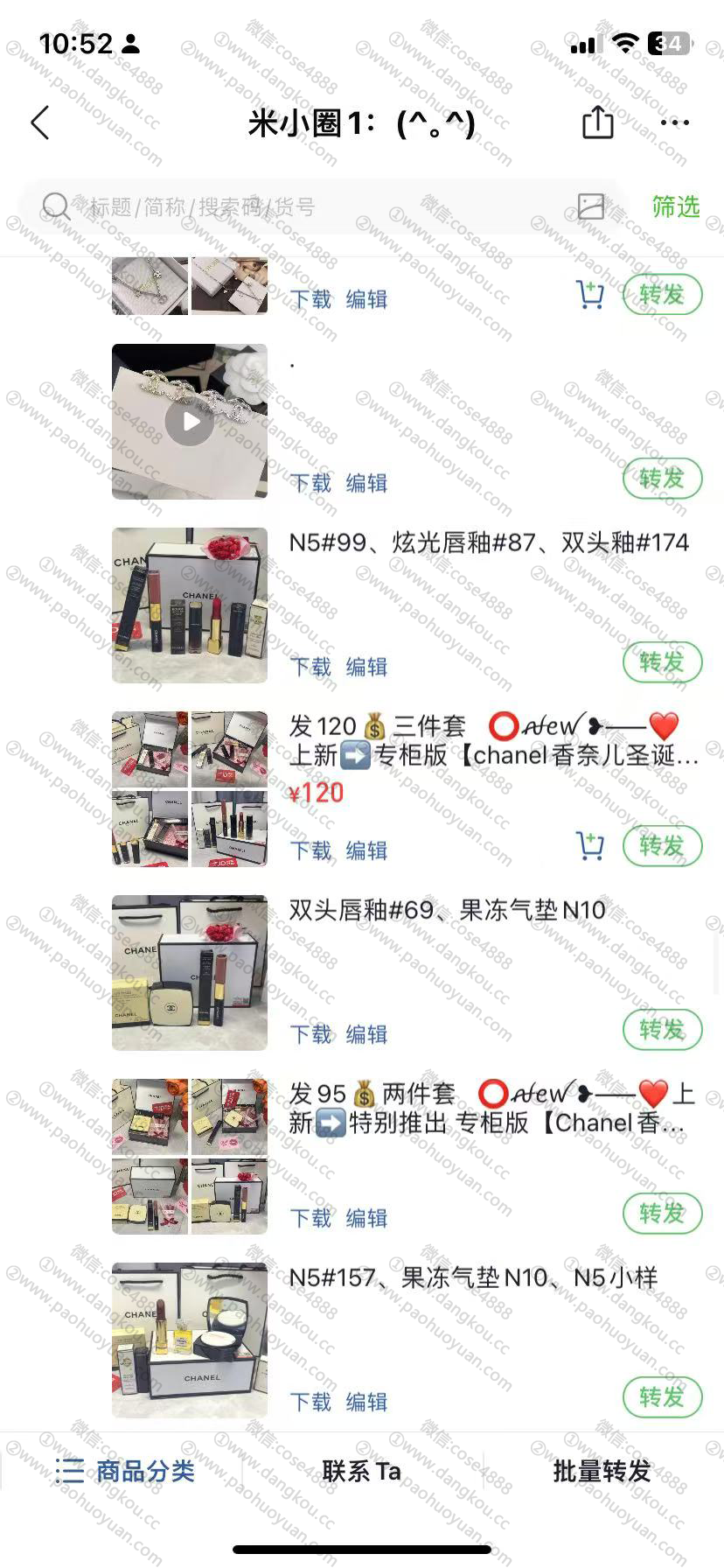Open 商品分类 product categories
The image size is (724, 1568).
point(125,1471)
